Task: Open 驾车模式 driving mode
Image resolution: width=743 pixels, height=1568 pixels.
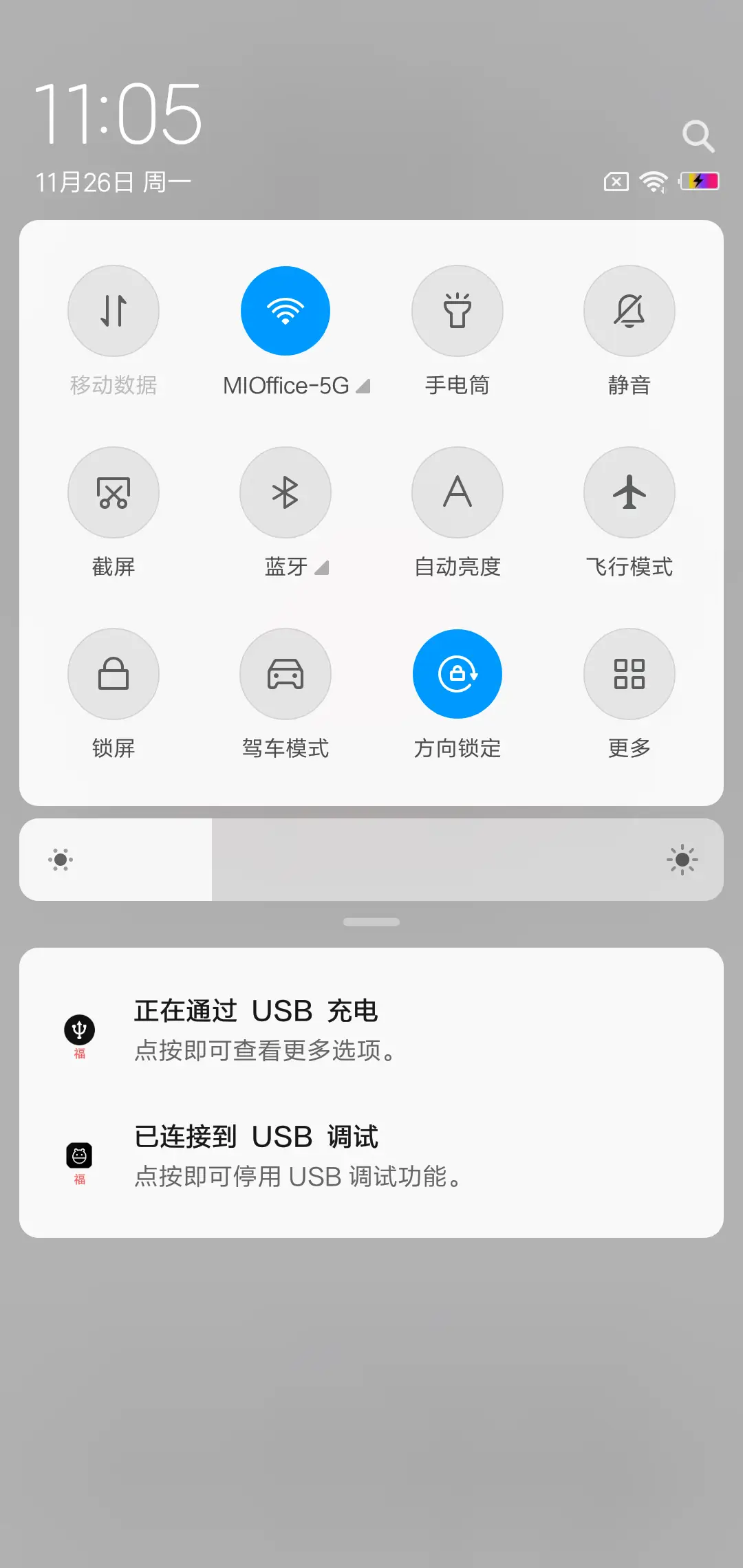Action: click(286, 674)
